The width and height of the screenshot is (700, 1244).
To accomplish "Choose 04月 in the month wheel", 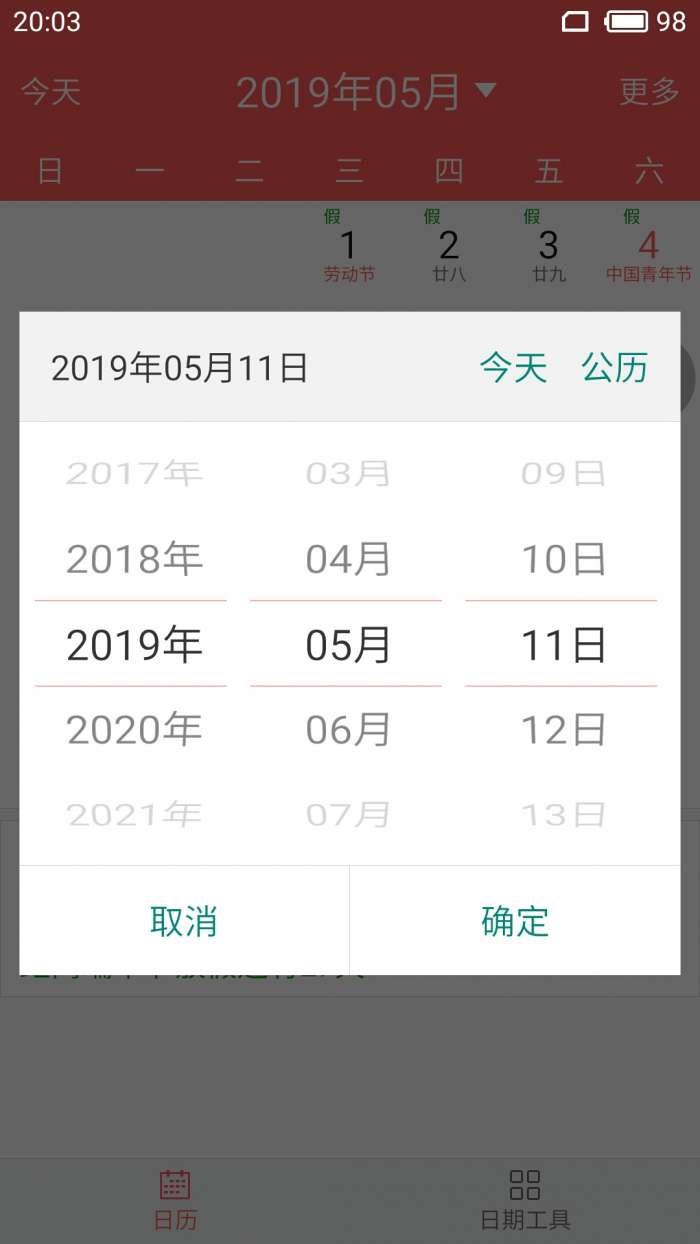I will 347,560.
